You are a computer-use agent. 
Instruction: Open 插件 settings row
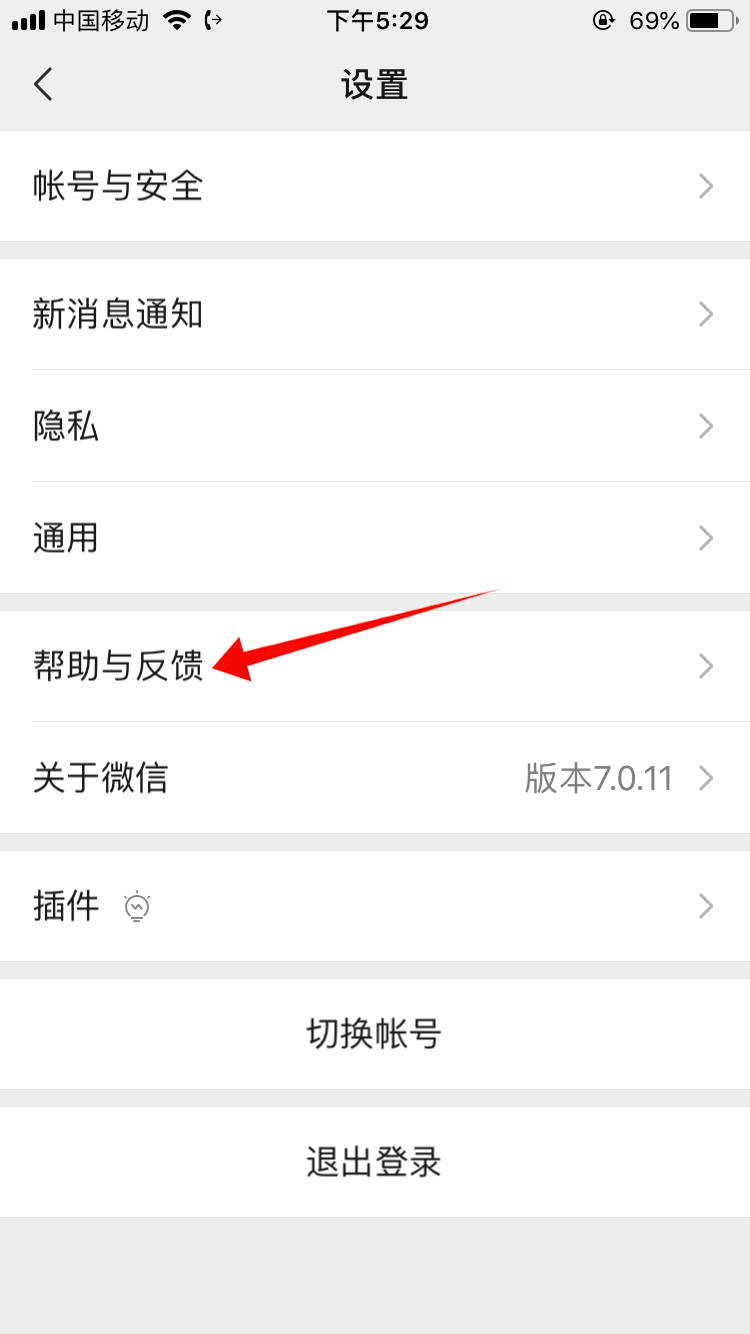[x=67, y=906]
